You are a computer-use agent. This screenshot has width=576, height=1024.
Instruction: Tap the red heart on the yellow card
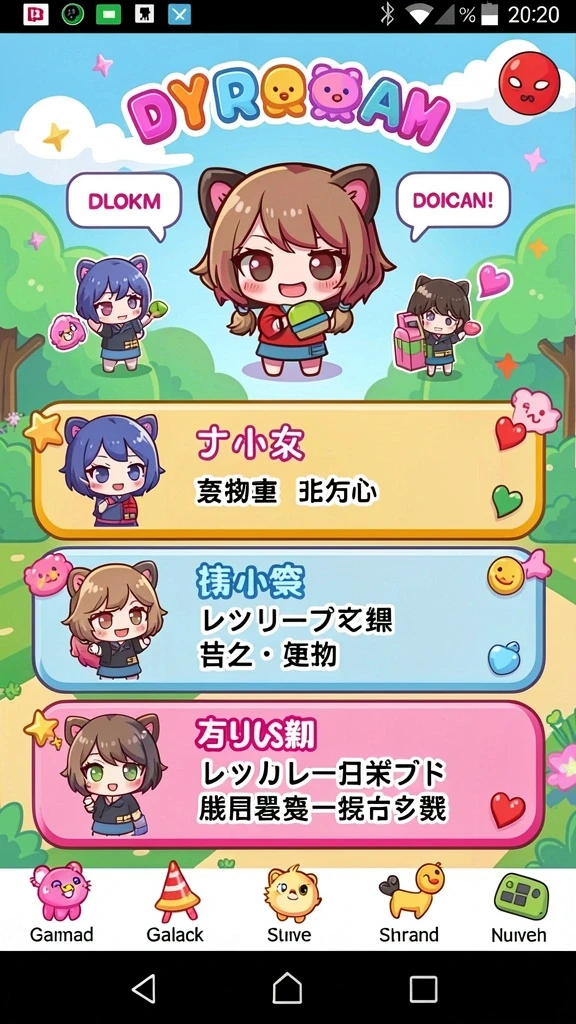[510, 433]
